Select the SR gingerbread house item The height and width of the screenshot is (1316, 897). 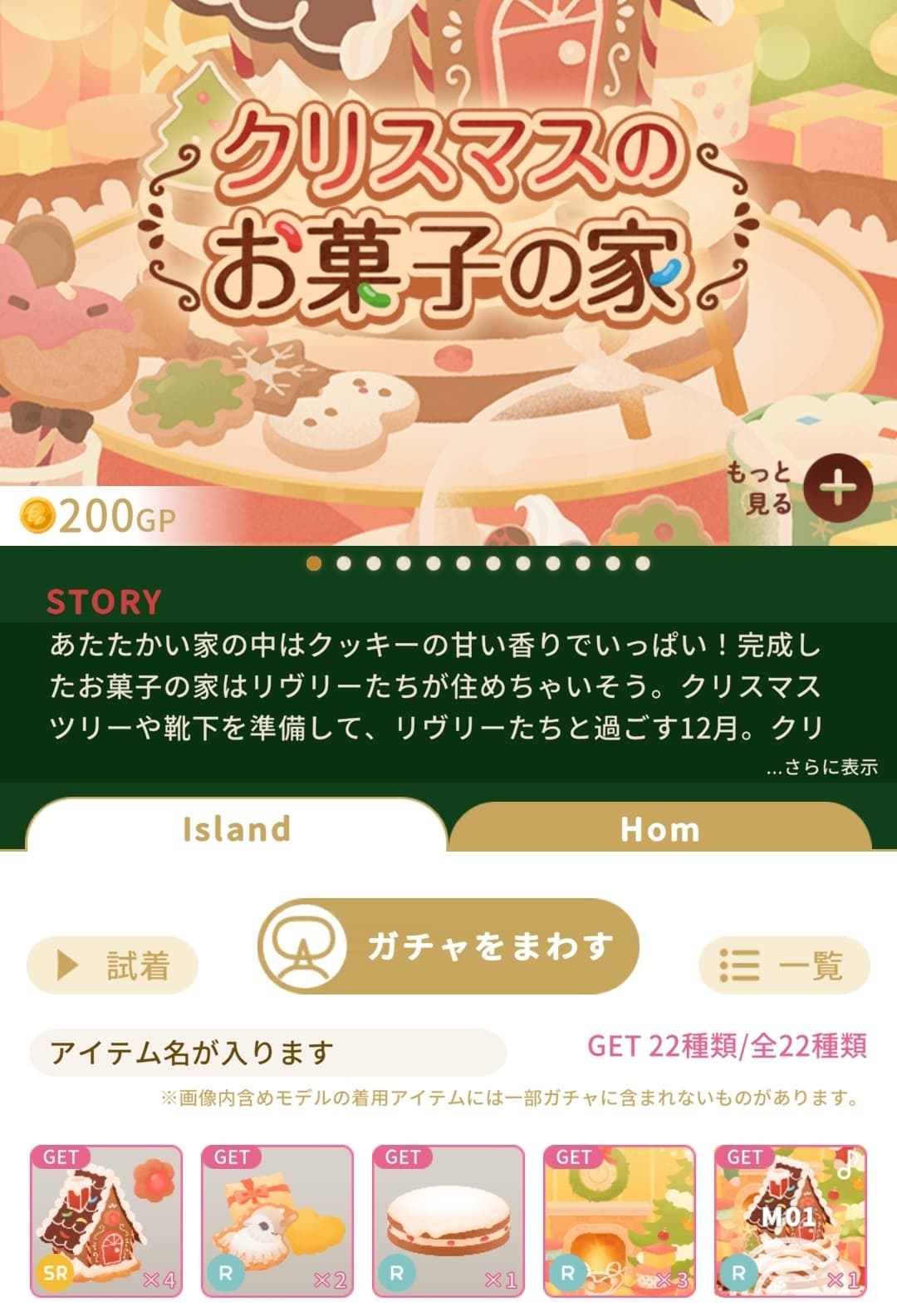click(106, 1220)
